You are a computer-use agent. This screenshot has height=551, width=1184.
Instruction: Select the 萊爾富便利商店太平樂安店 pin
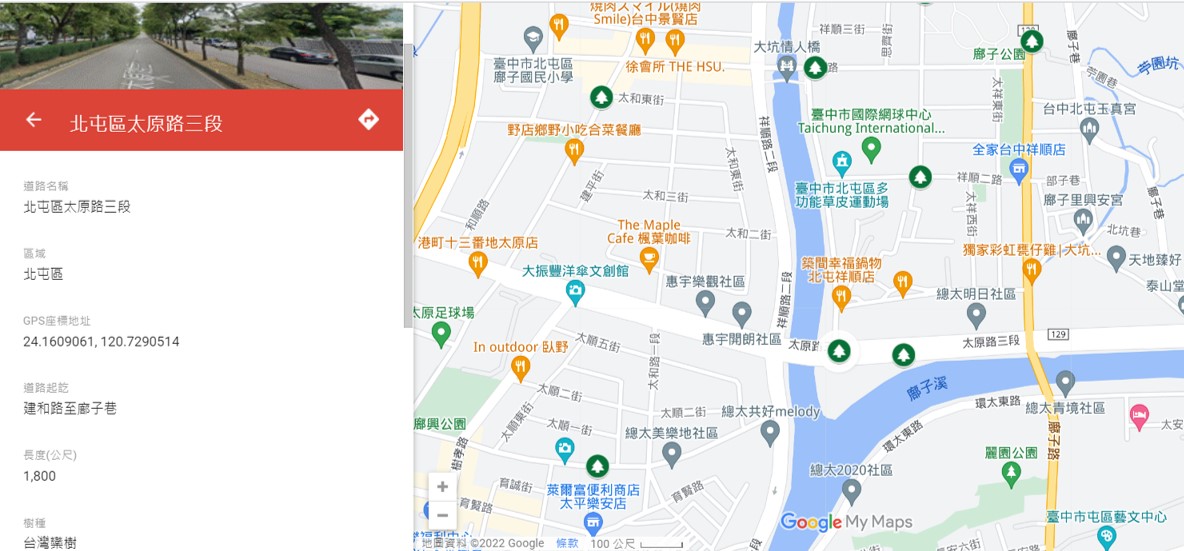[x=594, y=522]
